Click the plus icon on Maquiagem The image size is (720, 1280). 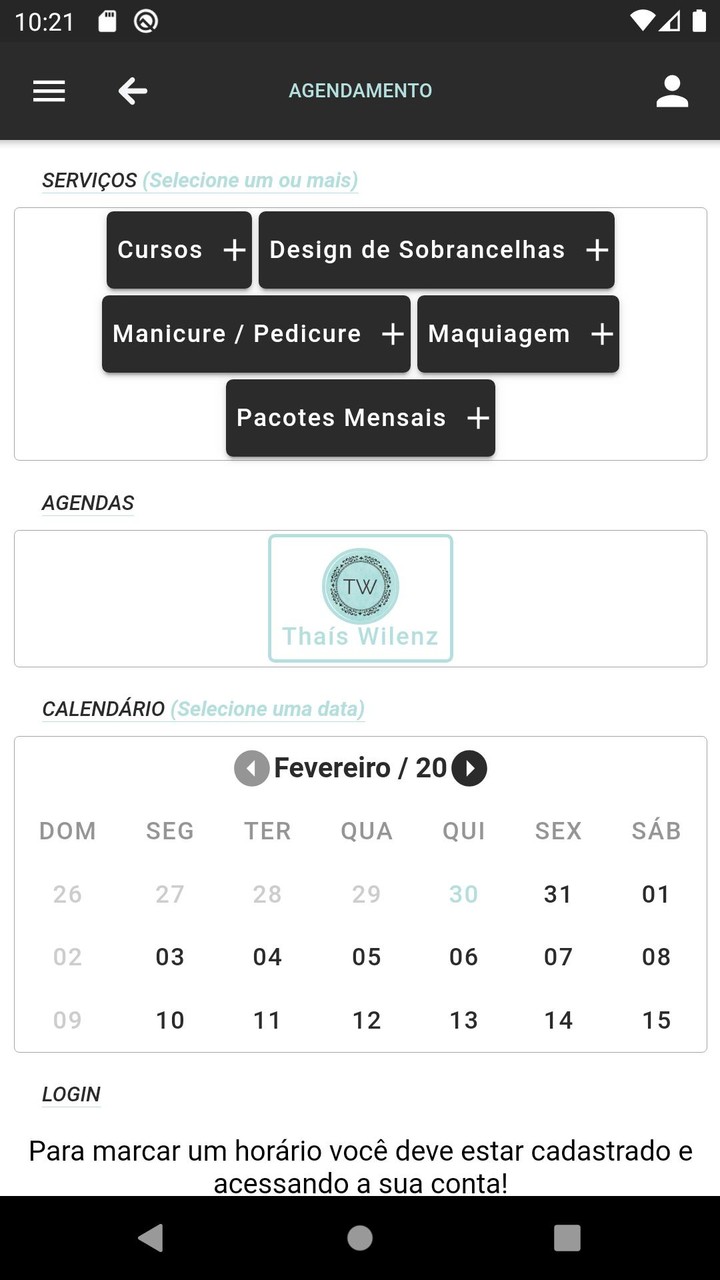point(600,334)
